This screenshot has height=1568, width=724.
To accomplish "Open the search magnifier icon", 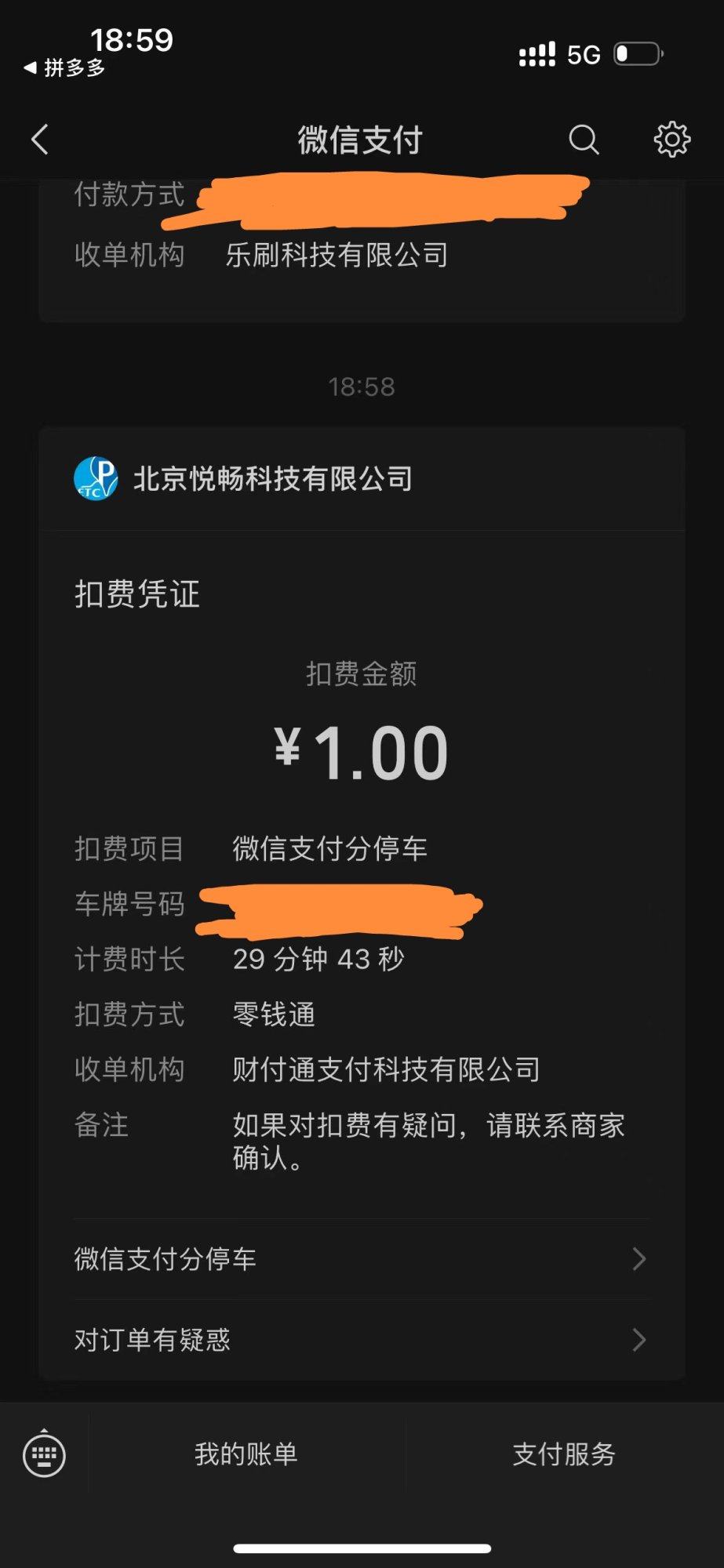I will pyautogui.click(x=584, y=140).
